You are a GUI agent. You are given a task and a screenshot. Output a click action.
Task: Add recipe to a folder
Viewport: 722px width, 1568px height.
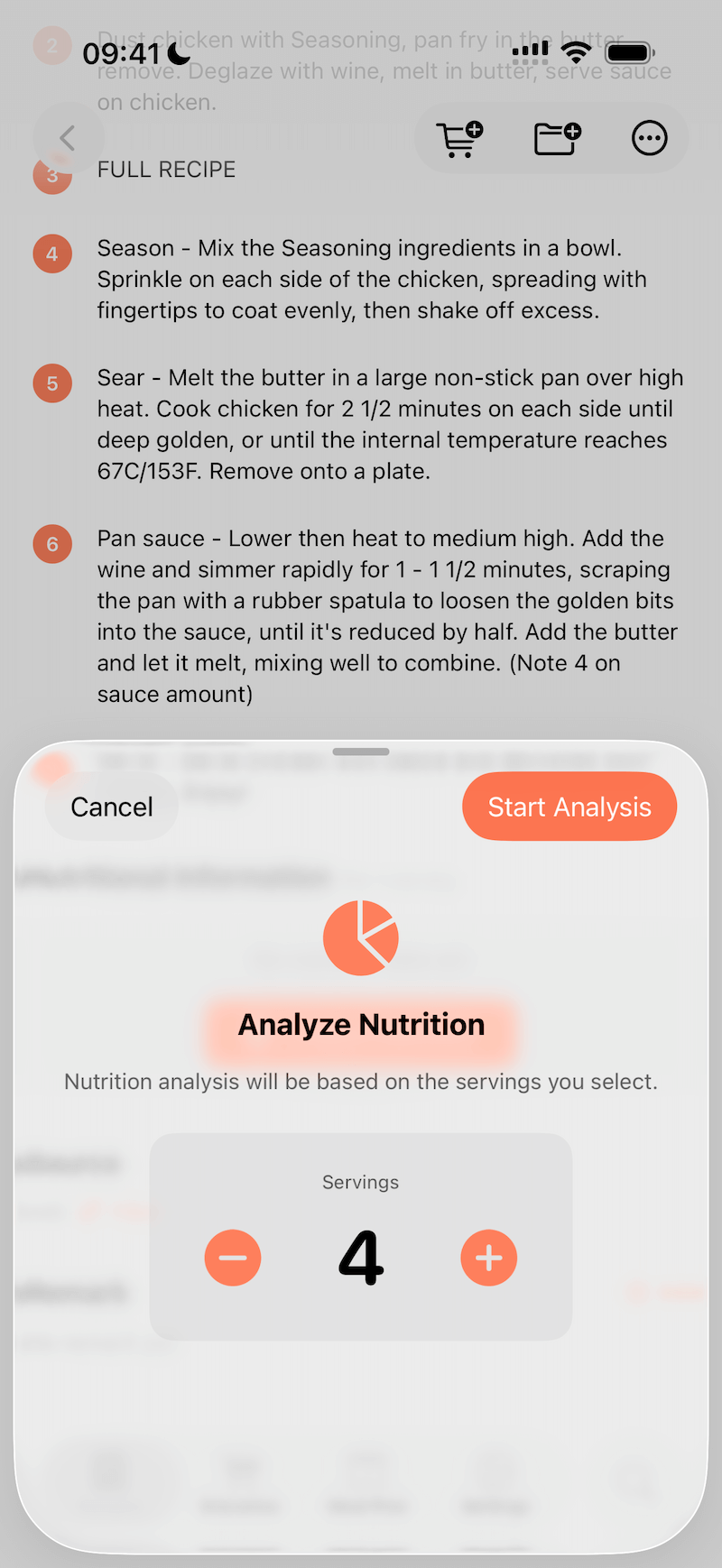point(556,139)
